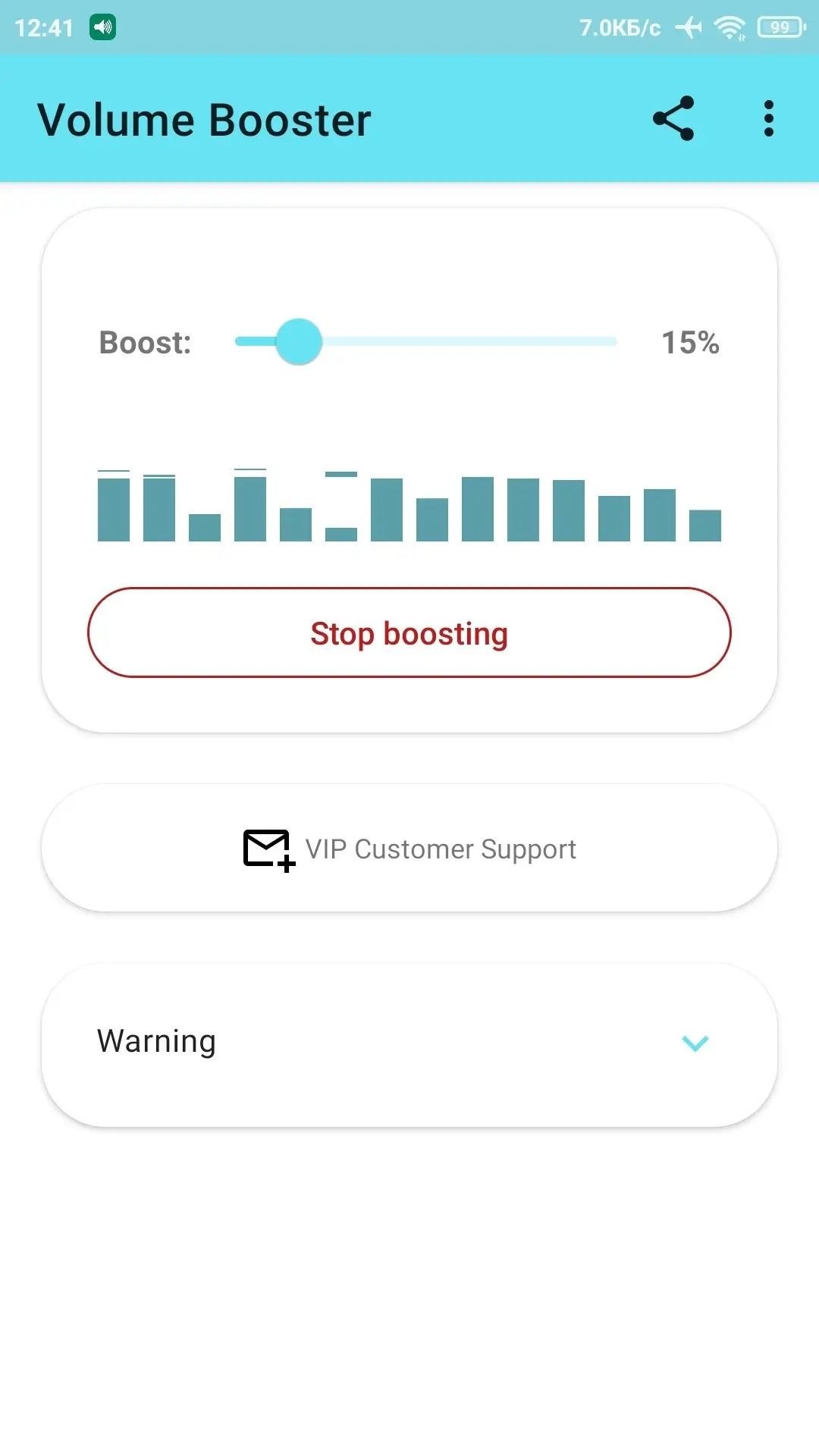The width and height of the screenshot is (819, 1456).
Task: Open the overflow menu
Action: click(769, 118)
